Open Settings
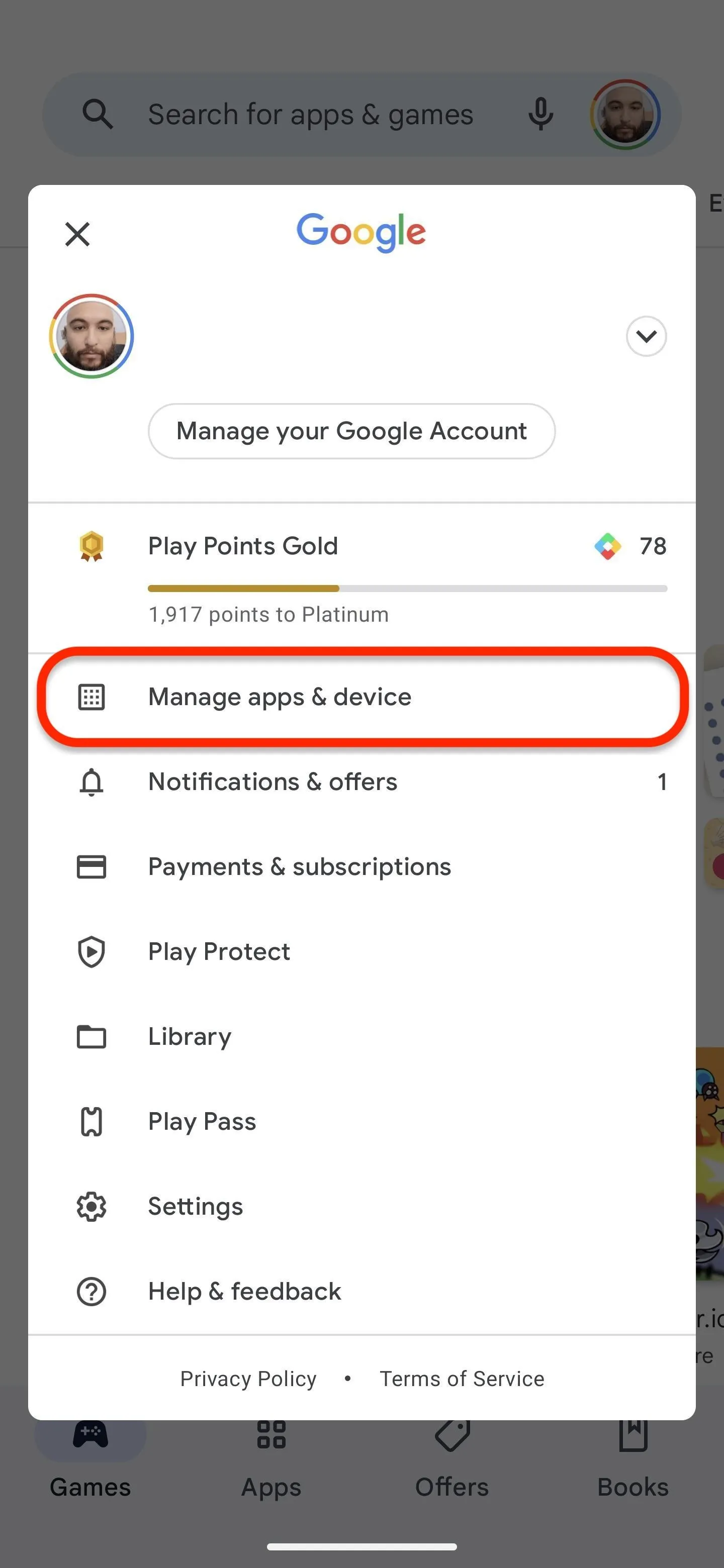724x1568 pixels. pyautogui.click(x=361, y=1207)
